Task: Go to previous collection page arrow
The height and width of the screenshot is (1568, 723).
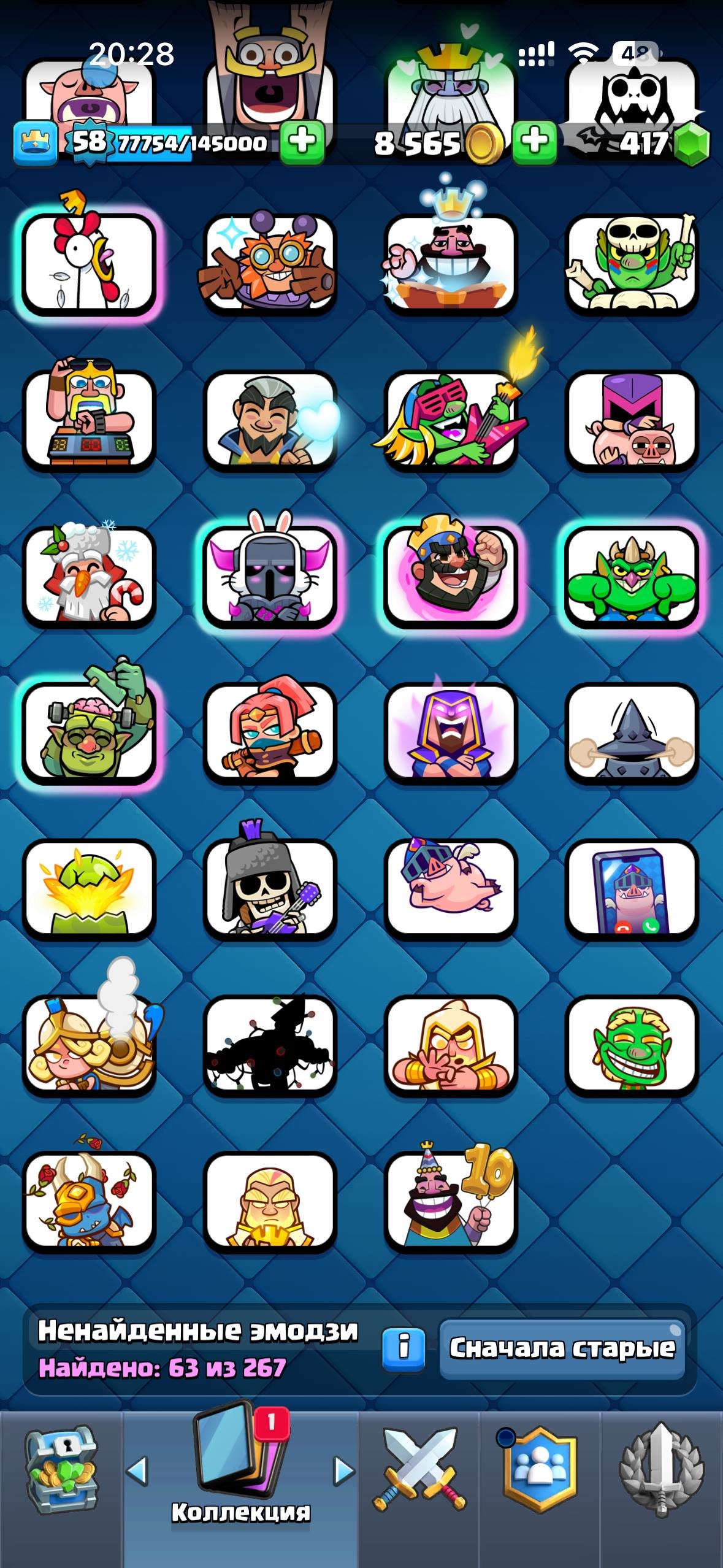Action: point(137,1471)
